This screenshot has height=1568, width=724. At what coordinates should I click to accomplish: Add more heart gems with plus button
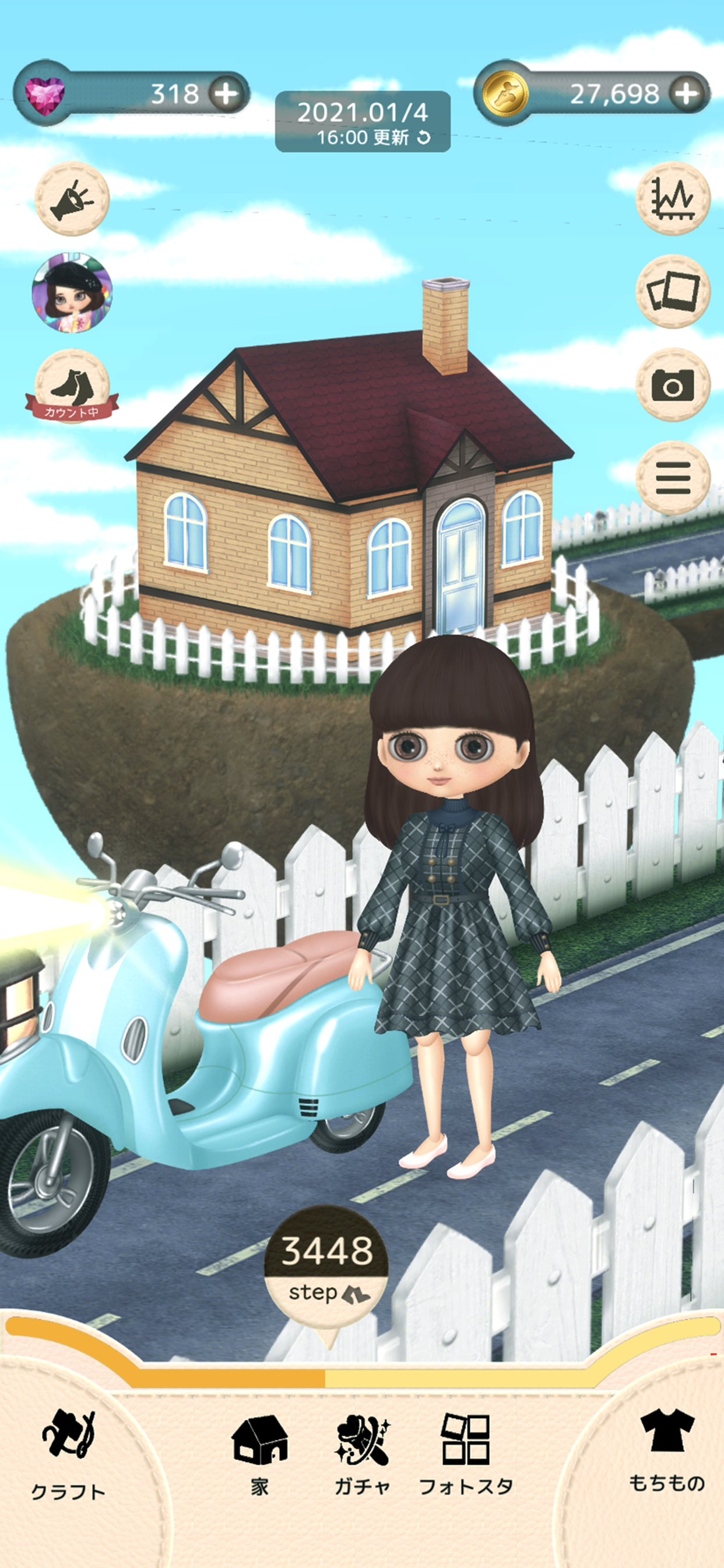(226, 94)
